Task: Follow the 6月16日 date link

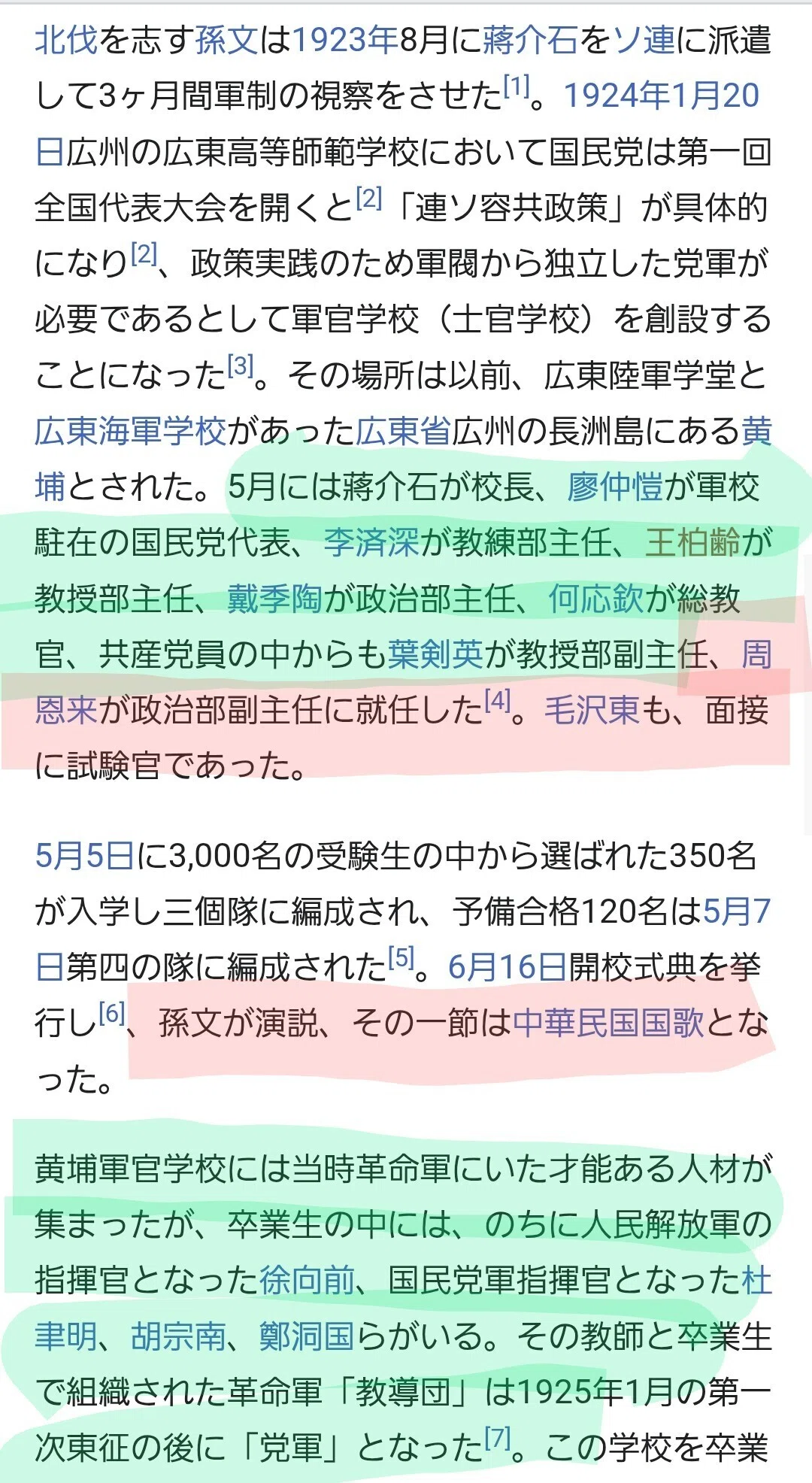Action: coord(507,967)
